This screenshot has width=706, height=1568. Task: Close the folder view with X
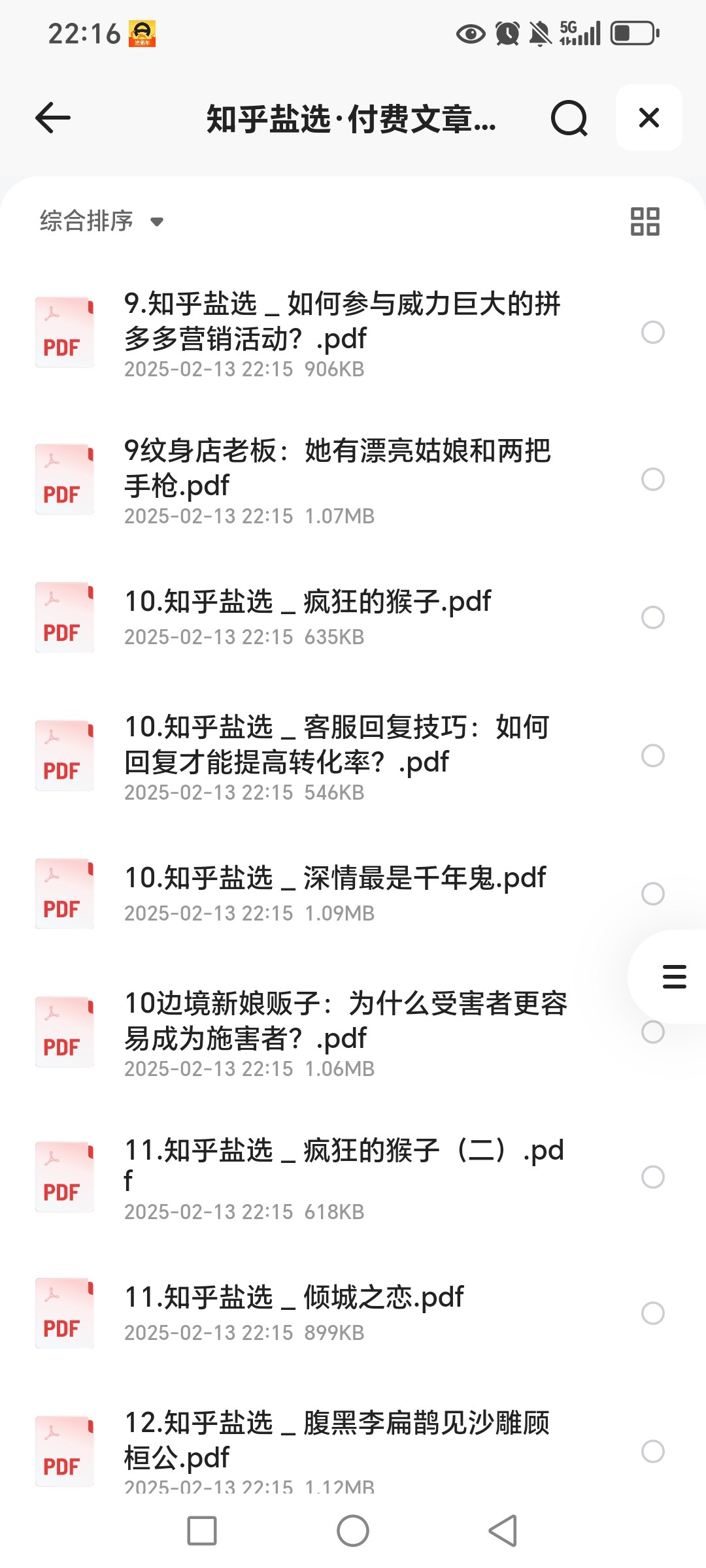pyautogui.click(x=648, y=118)
